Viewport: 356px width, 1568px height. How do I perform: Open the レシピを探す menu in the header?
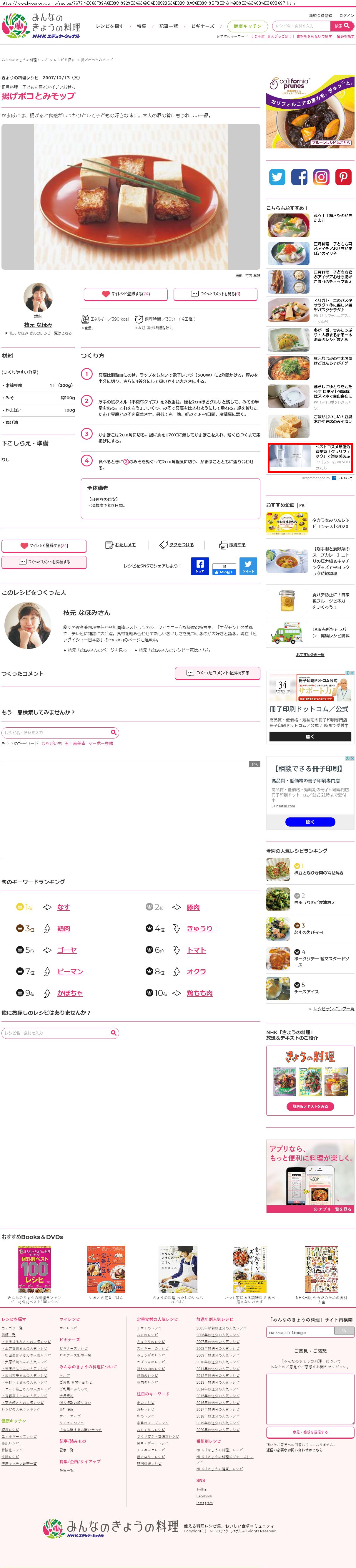pos(109,26)
